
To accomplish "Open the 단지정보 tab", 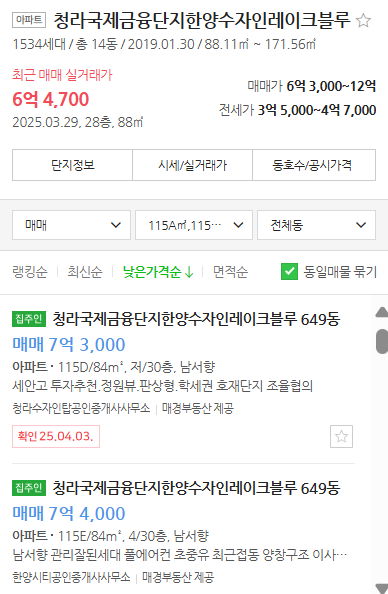I will tap(72, 165).
